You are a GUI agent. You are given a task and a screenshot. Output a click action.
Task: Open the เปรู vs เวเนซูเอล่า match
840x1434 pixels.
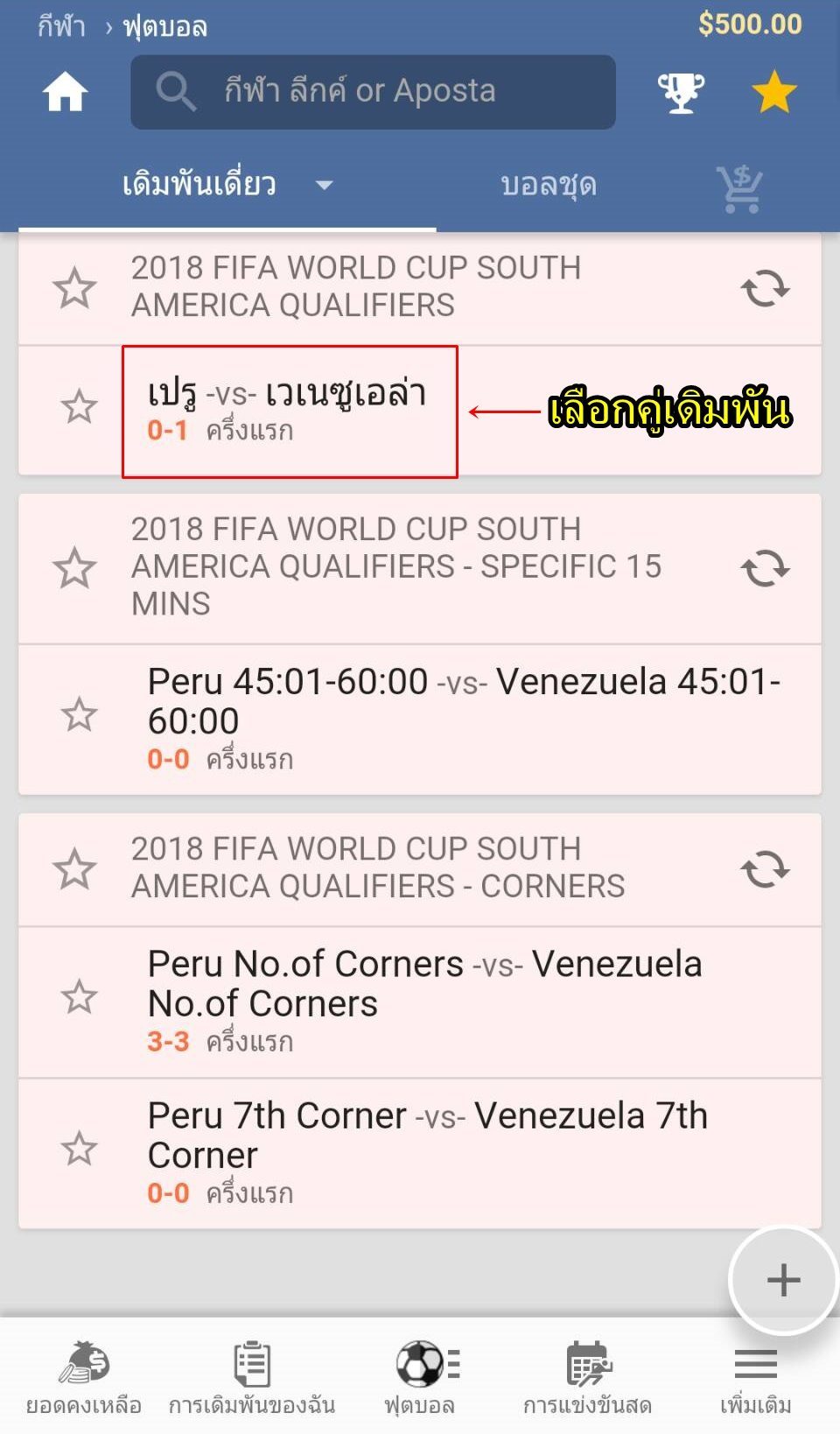pos(289,411)
